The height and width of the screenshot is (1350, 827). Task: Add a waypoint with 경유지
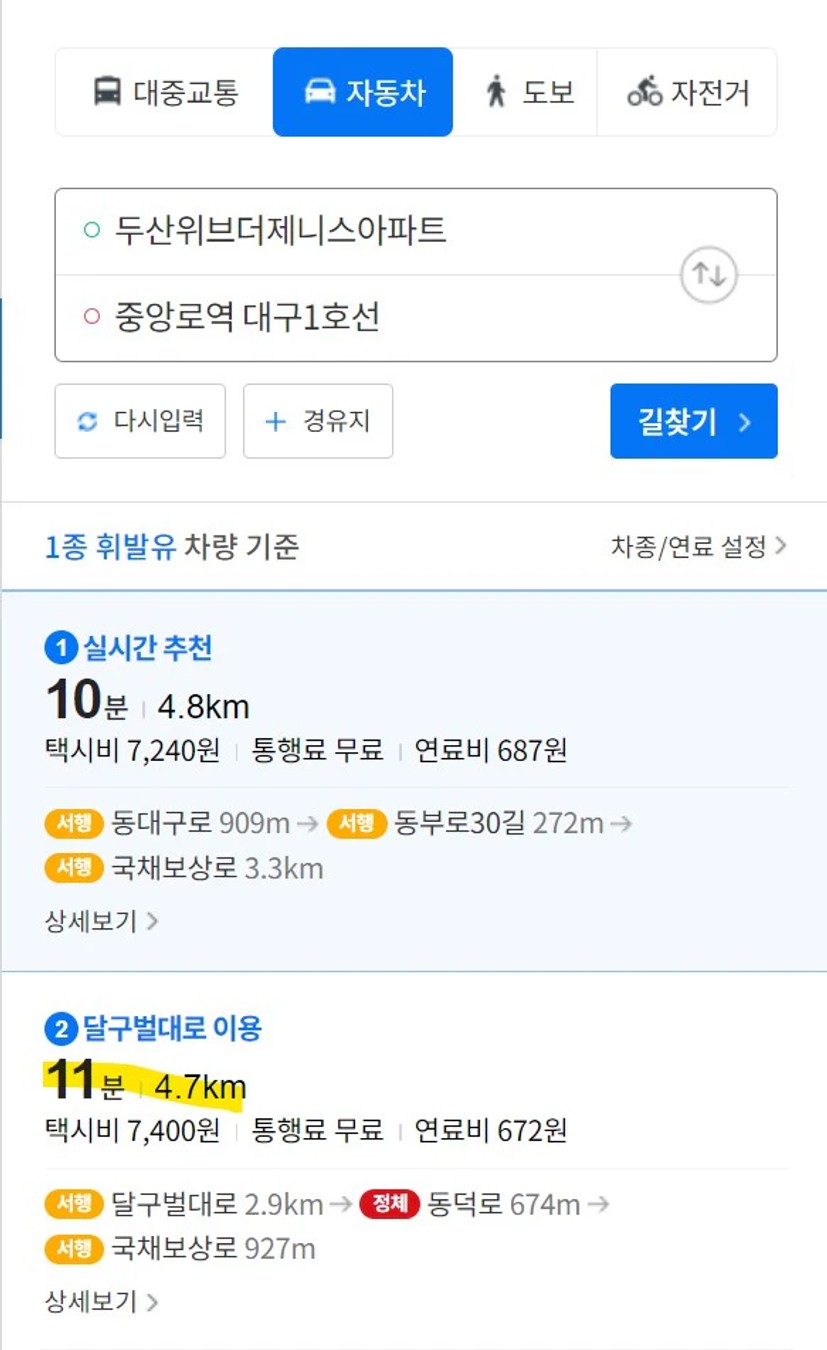click(318, 421)
